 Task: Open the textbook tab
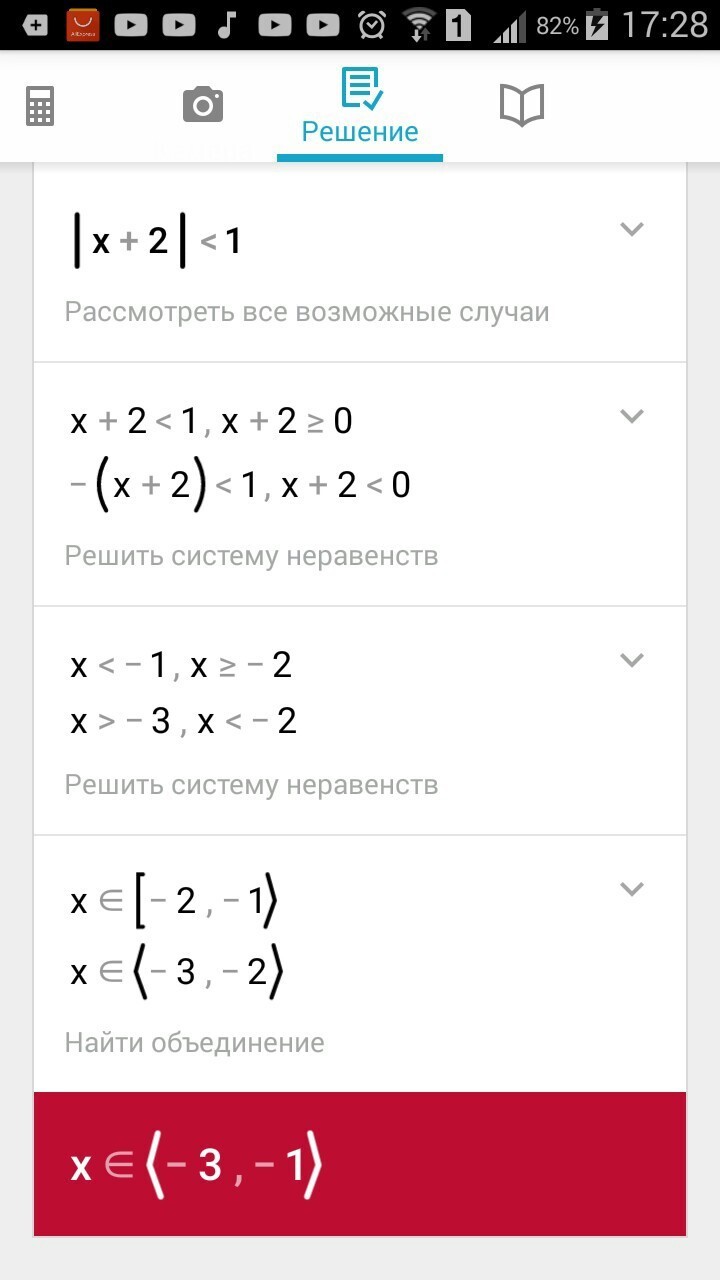coord(521,105)
